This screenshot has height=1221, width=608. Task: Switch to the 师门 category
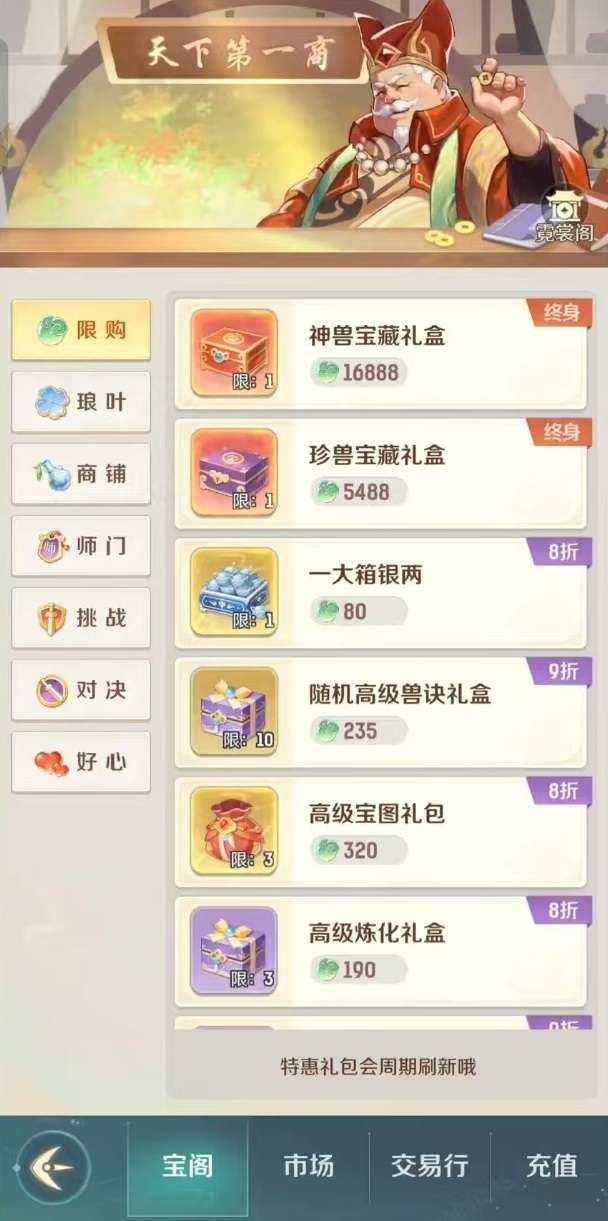click(x=81, y=546)
